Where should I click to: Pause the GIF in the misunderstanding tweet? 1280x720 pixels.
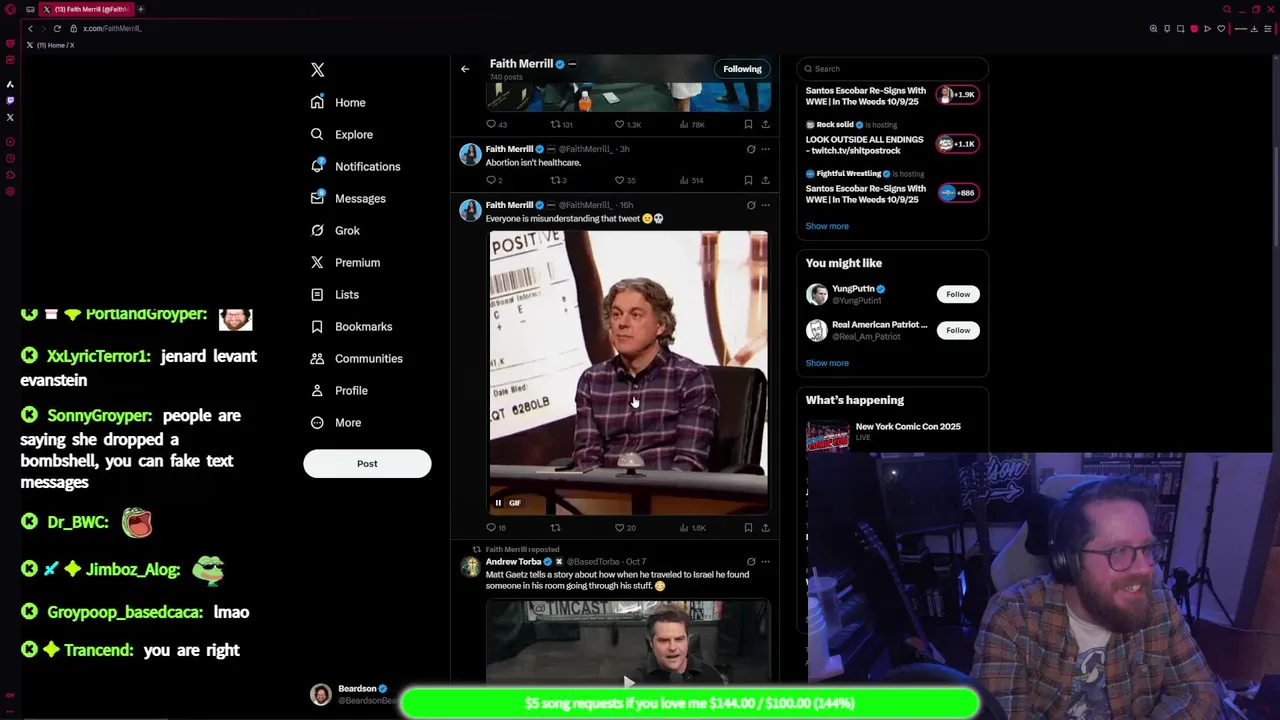click(x=498, y=503)
